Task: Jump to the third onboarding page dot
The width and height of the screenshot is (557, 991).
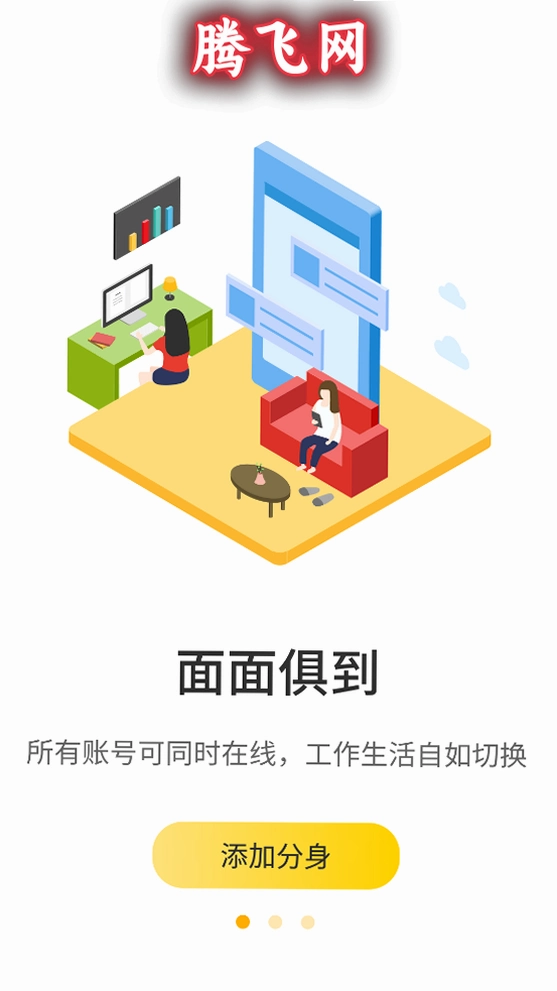Action: pyautogui.click(x=307, y=922)
